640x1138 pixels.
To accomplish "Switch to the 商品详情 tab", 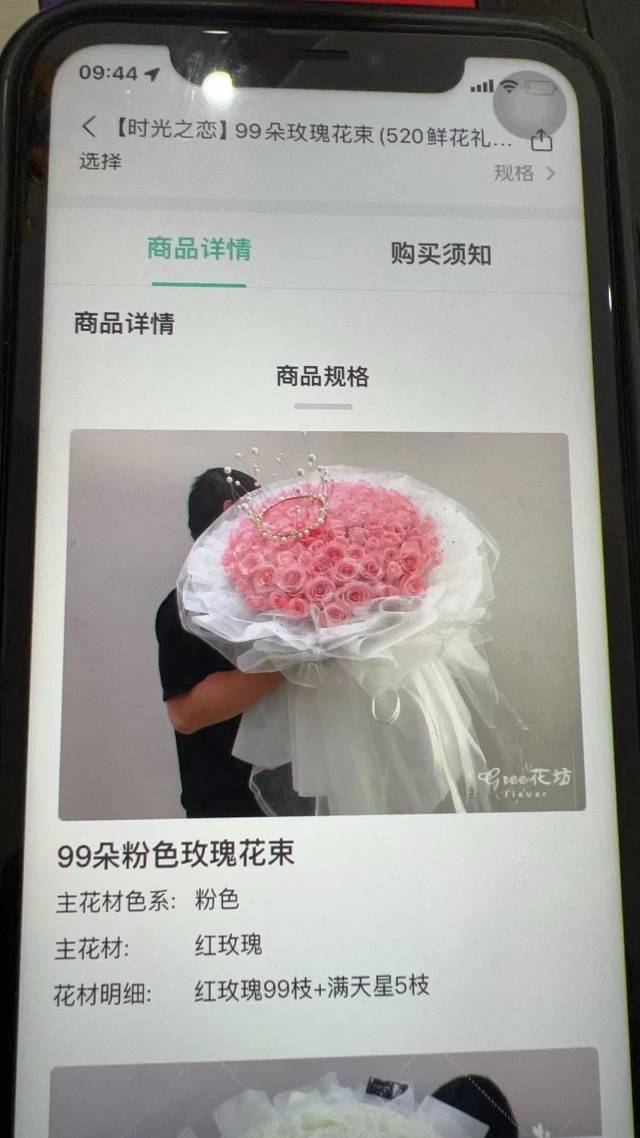I will coord(199,249).
